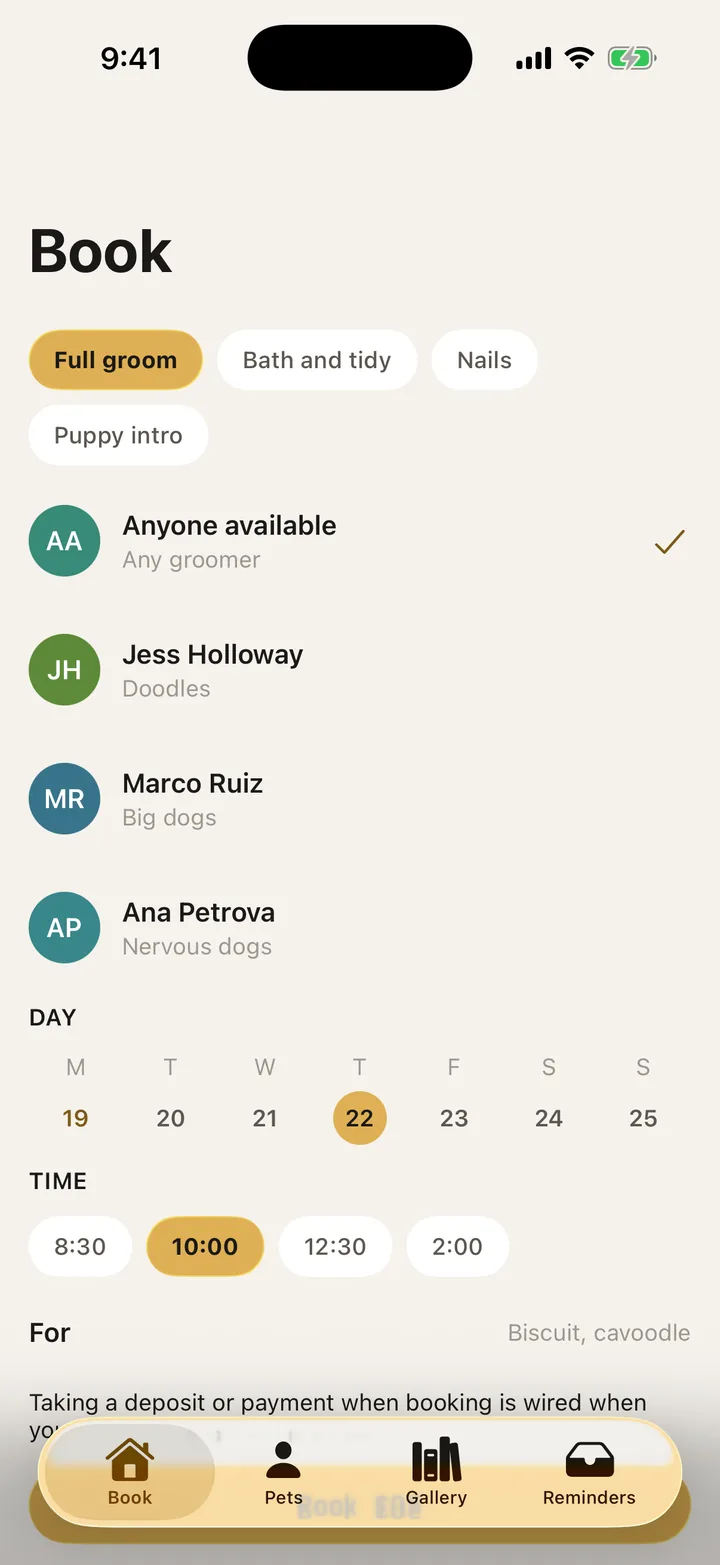This screenshot has height=1565, width=720.
Task: Choose the 12:30 time slot
Action: pyautogui.click(x=335, y=1246)
